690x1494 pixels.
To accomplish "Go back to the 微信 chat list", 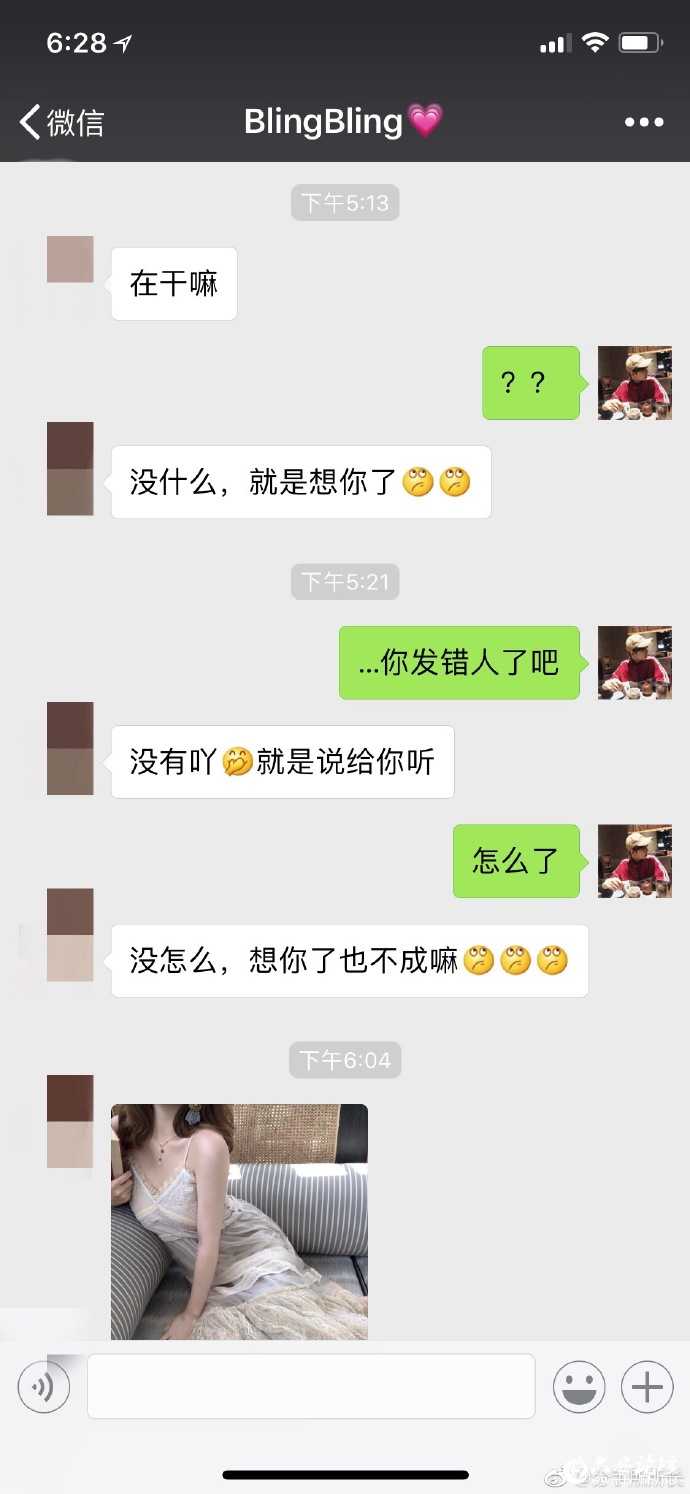I will (x=62, y=123).
